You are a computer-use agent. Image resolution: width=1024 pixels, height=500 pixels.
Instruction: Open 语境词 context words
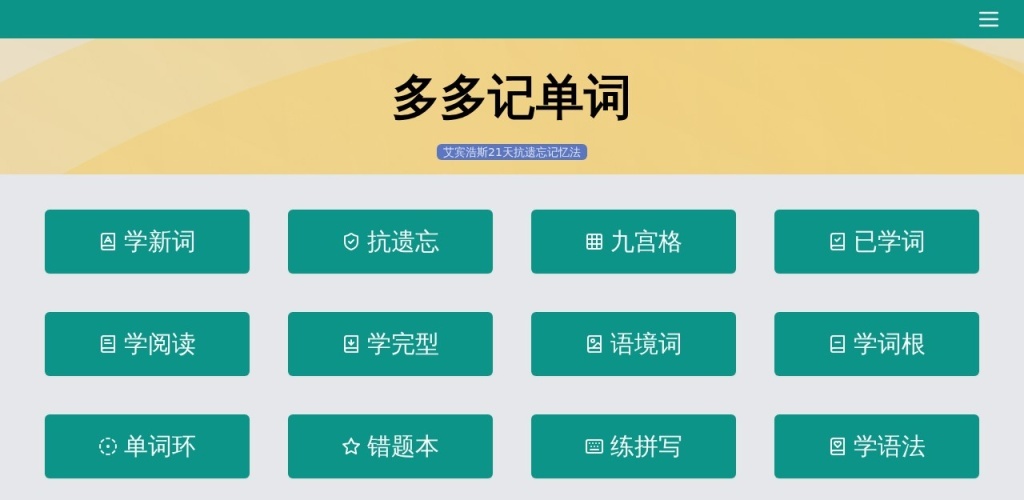[x=633, y=344]
